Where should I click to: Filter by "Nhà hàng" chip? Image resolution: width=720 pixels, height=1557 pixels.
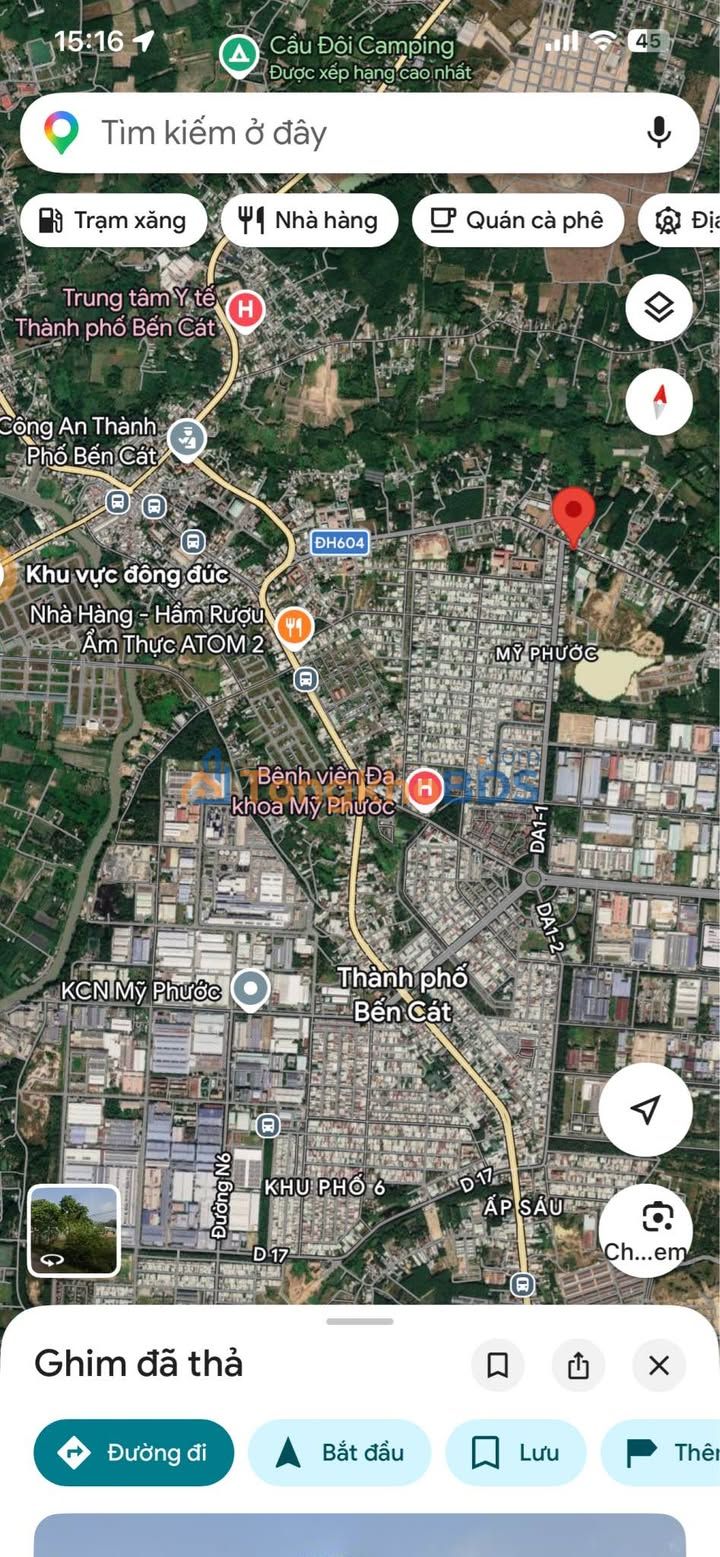coord(310,221)
